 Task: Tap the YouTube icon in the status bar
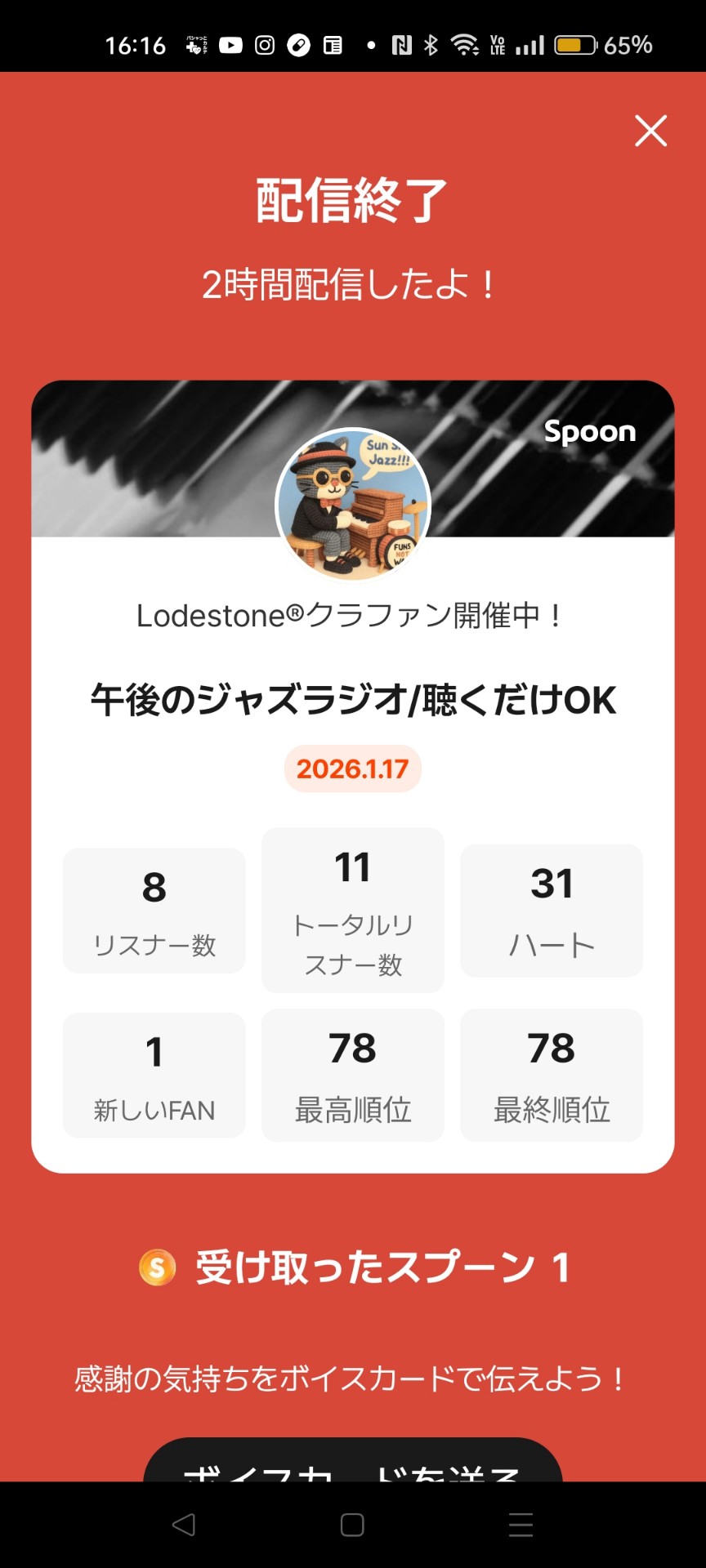[x=230, y=45]
